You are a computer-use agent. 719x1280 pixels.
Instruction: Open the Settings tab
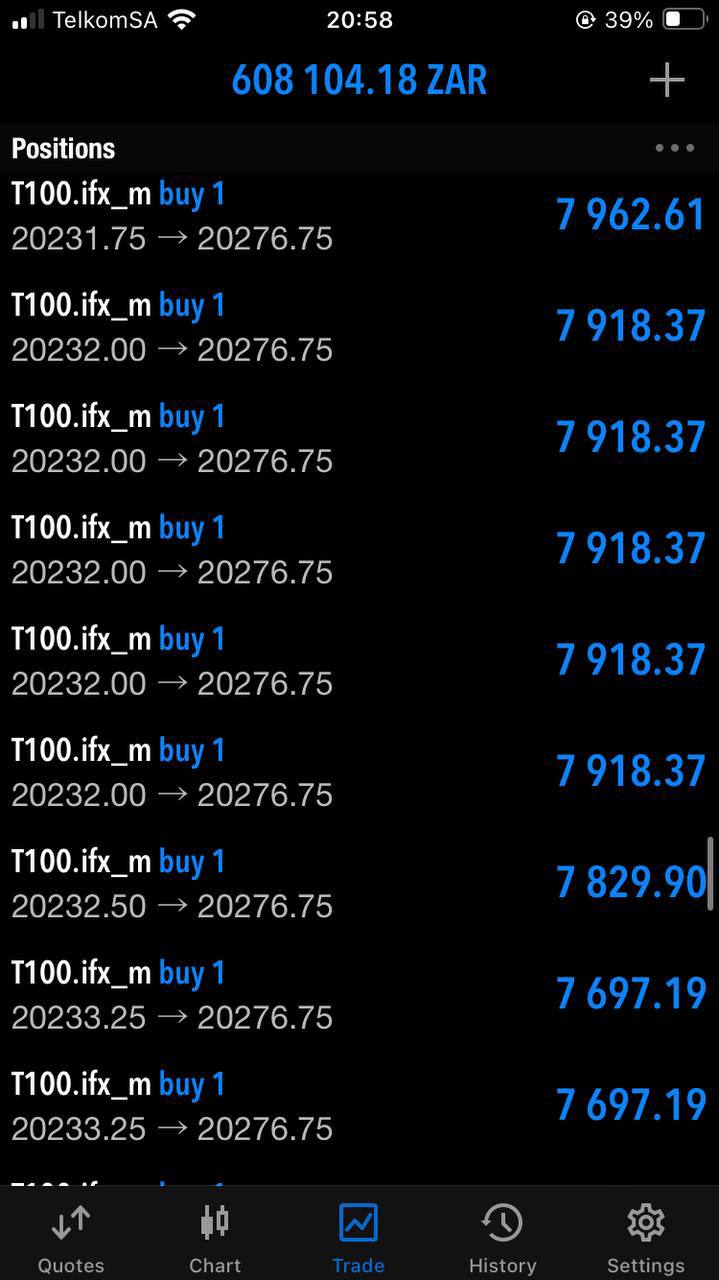click(x=646, y=1238)
